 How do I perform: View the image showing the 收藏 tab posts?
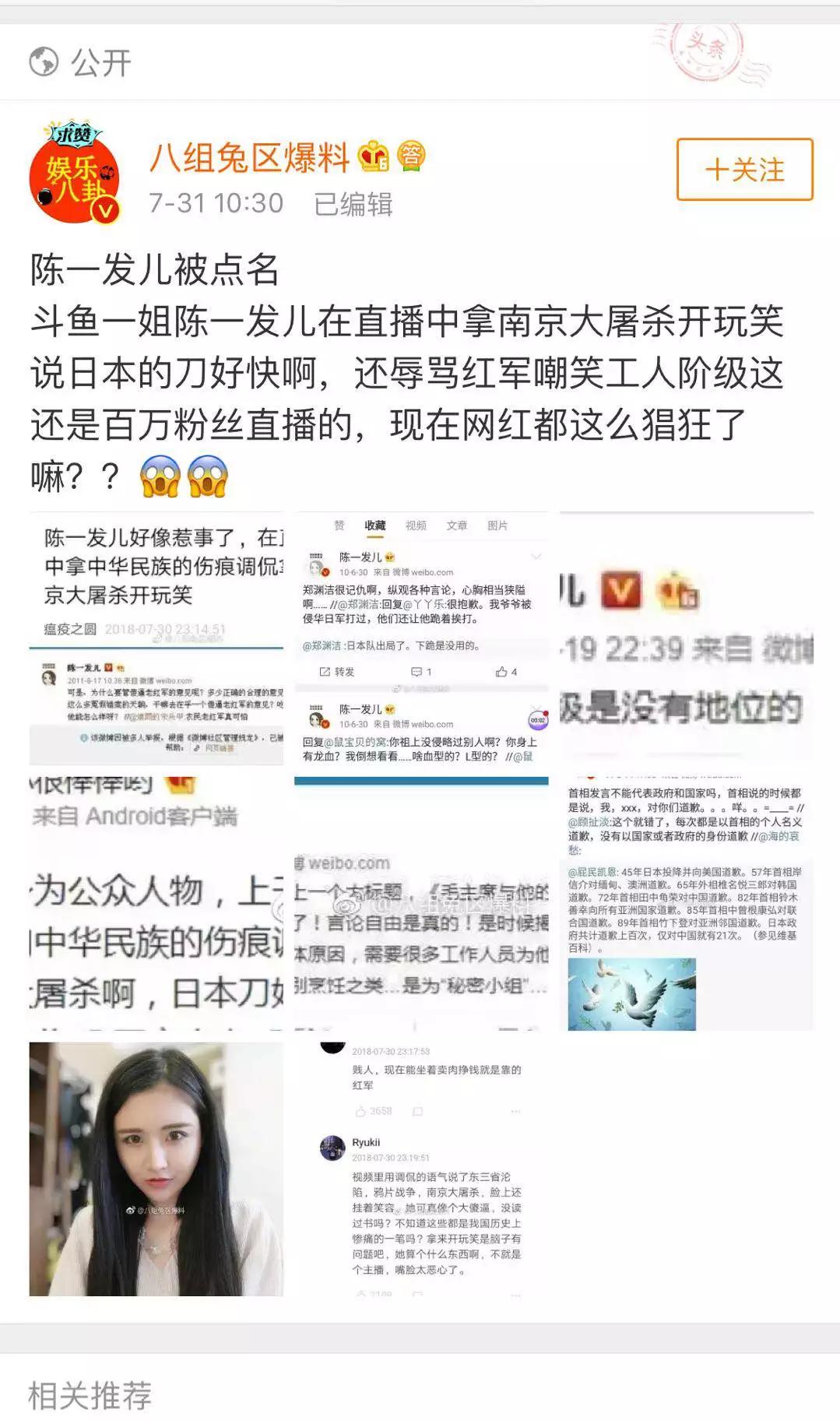click(421, 638)
